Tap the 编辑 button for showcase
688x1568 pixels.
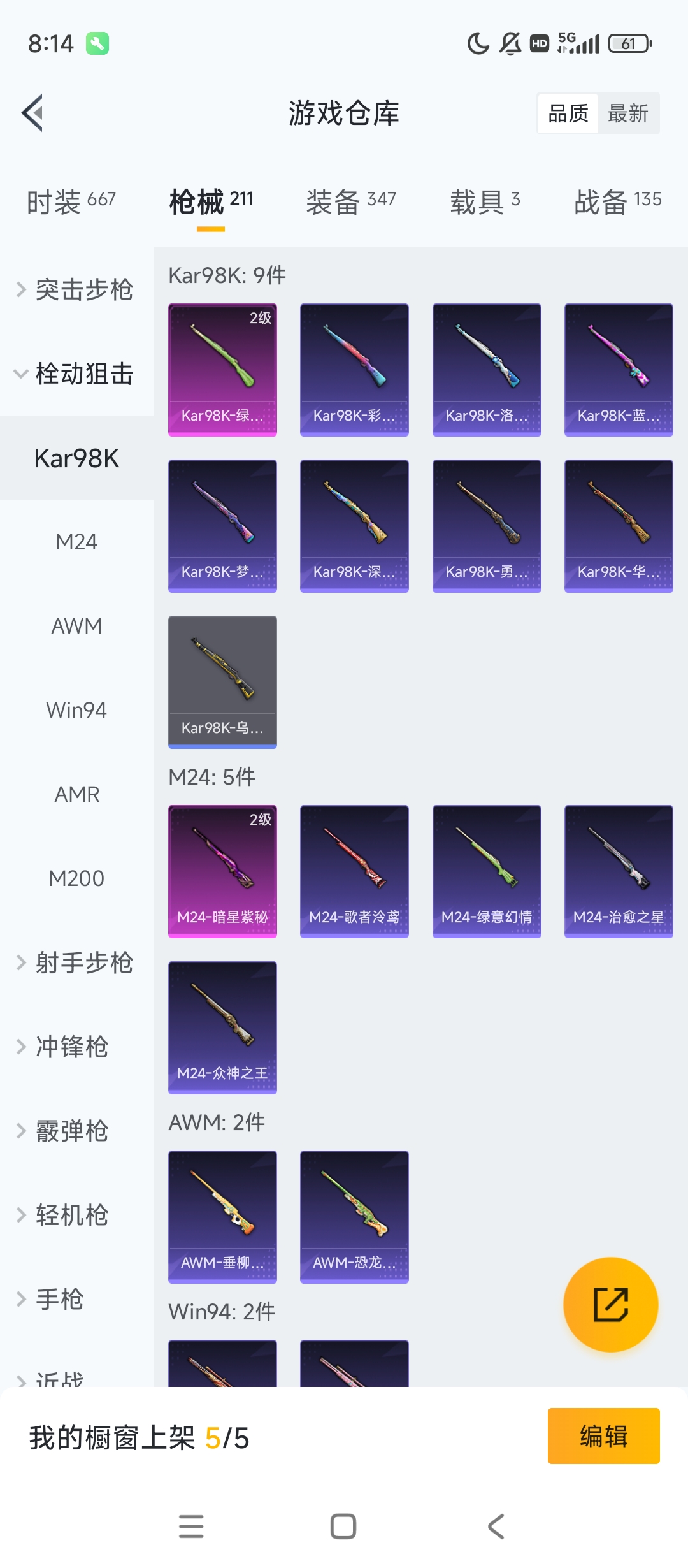pos(603,1436)
